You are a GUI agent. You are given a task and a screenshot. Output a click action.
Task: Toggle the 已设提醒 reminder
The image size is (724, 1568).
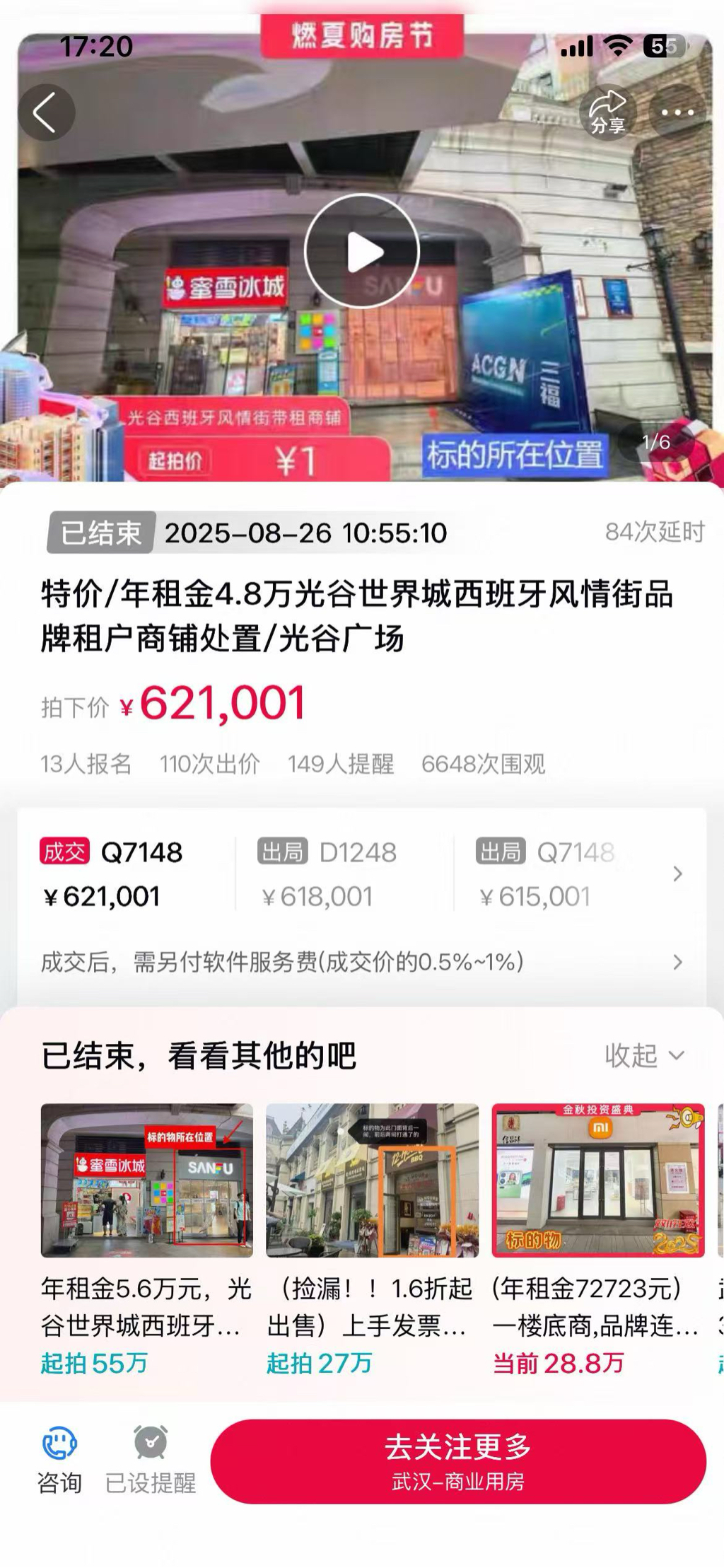click(151, 1461)
